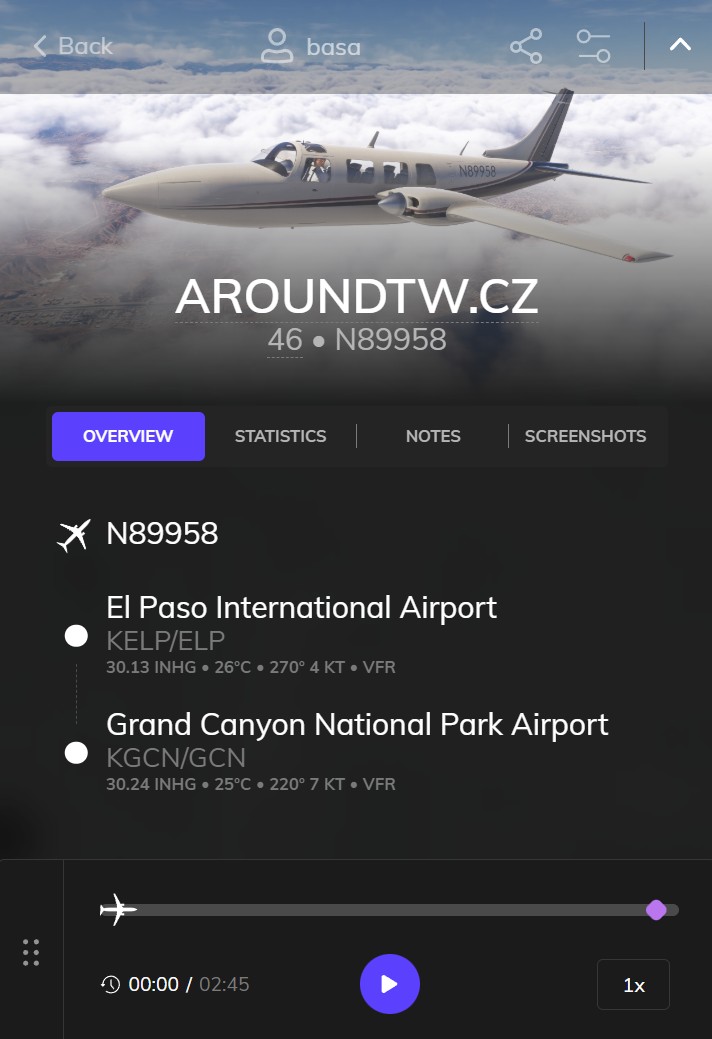Open Grand Canyon National Park Airport details
This screenshot has width=712, height=1039.
click(357, 724)
